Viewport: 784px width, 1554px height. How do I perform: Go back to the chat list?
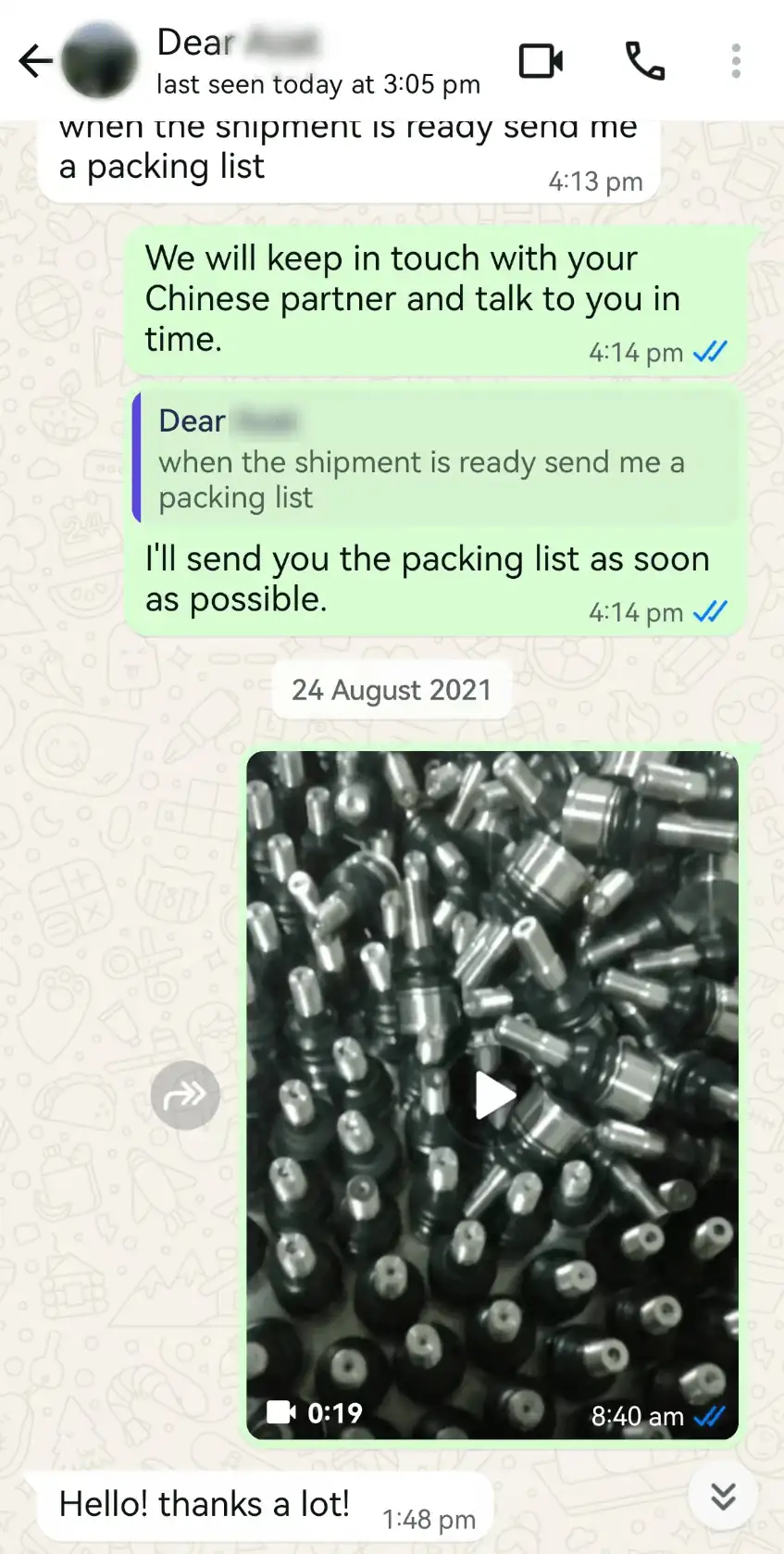pos(35,61)
